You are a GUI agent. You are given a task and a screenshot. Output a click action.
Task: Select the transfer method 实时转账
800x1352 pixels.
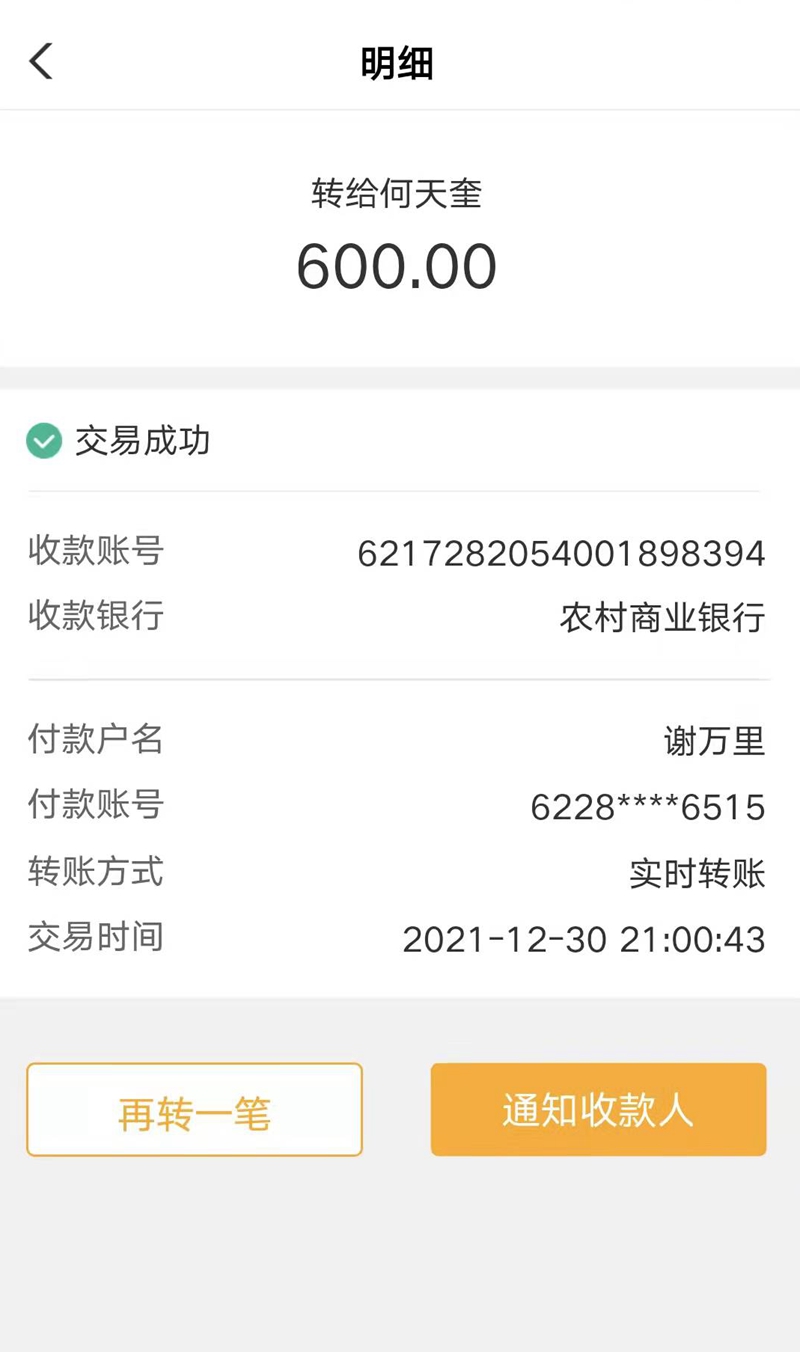tap(716, 872)
